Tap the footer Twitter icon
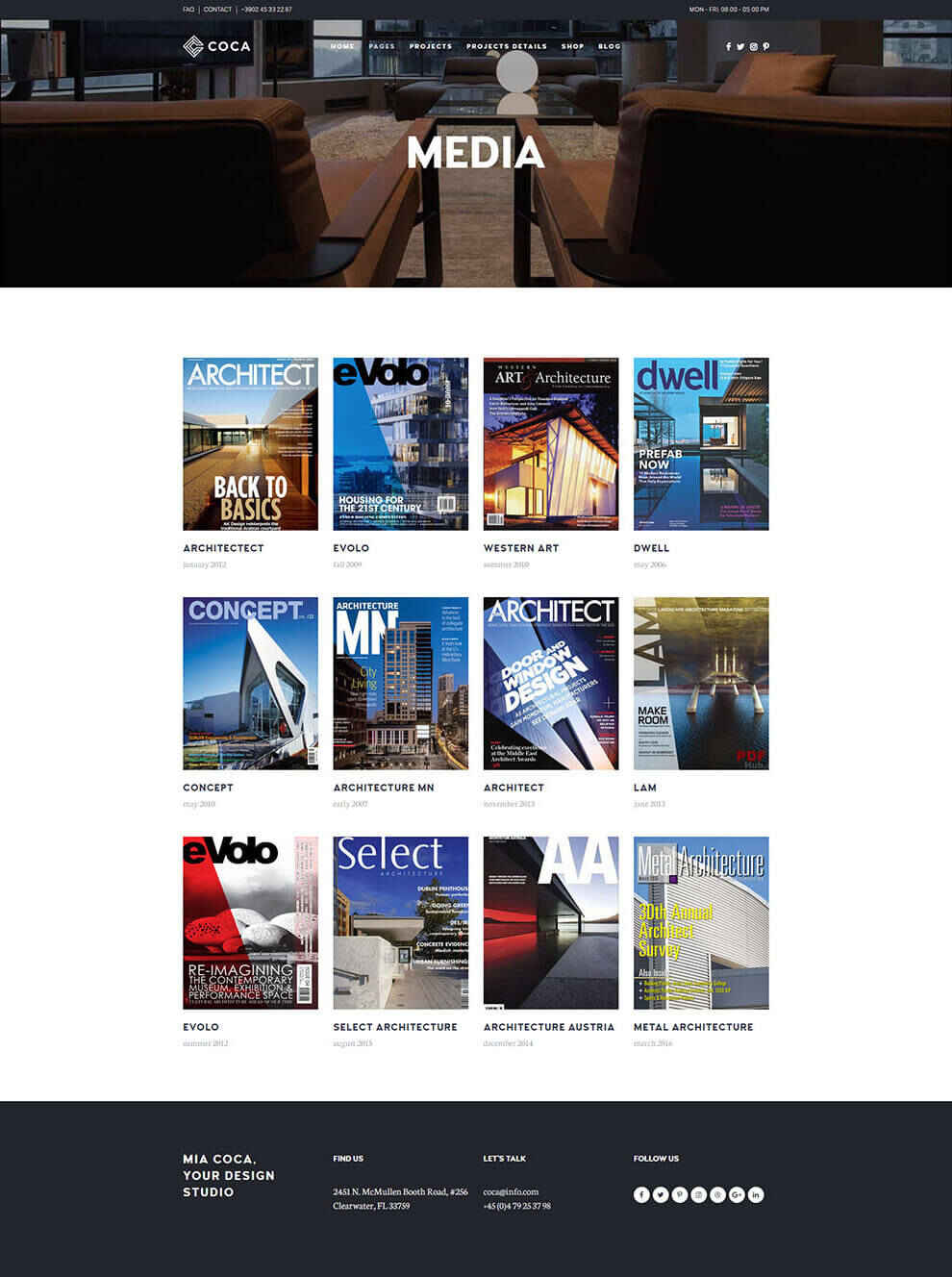Viewport: 952px width, 1277px height. (x=661, y=1194)
